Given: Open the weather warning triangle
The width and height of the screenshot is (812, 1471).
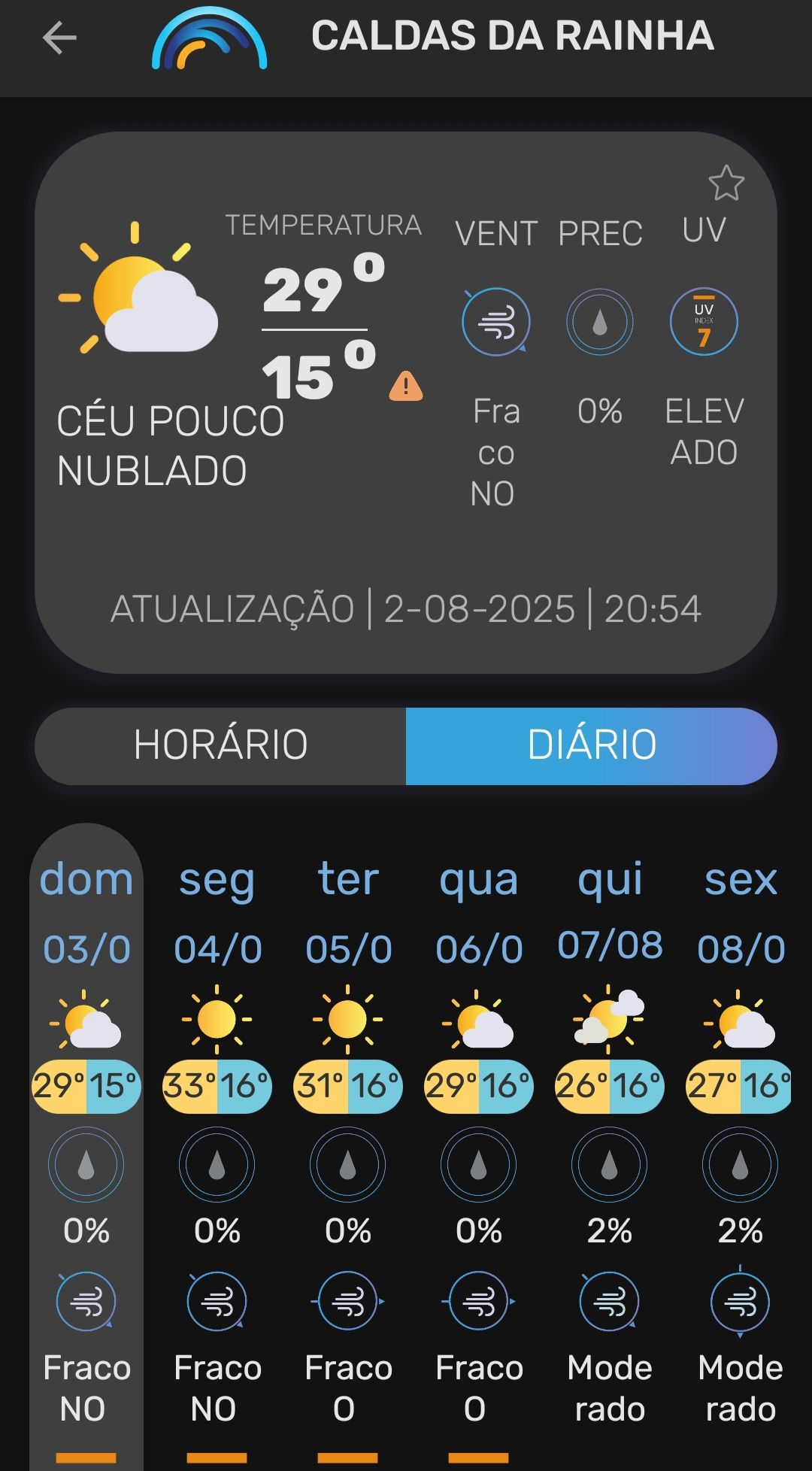Looking at the screenshot, I should point(406,386).
